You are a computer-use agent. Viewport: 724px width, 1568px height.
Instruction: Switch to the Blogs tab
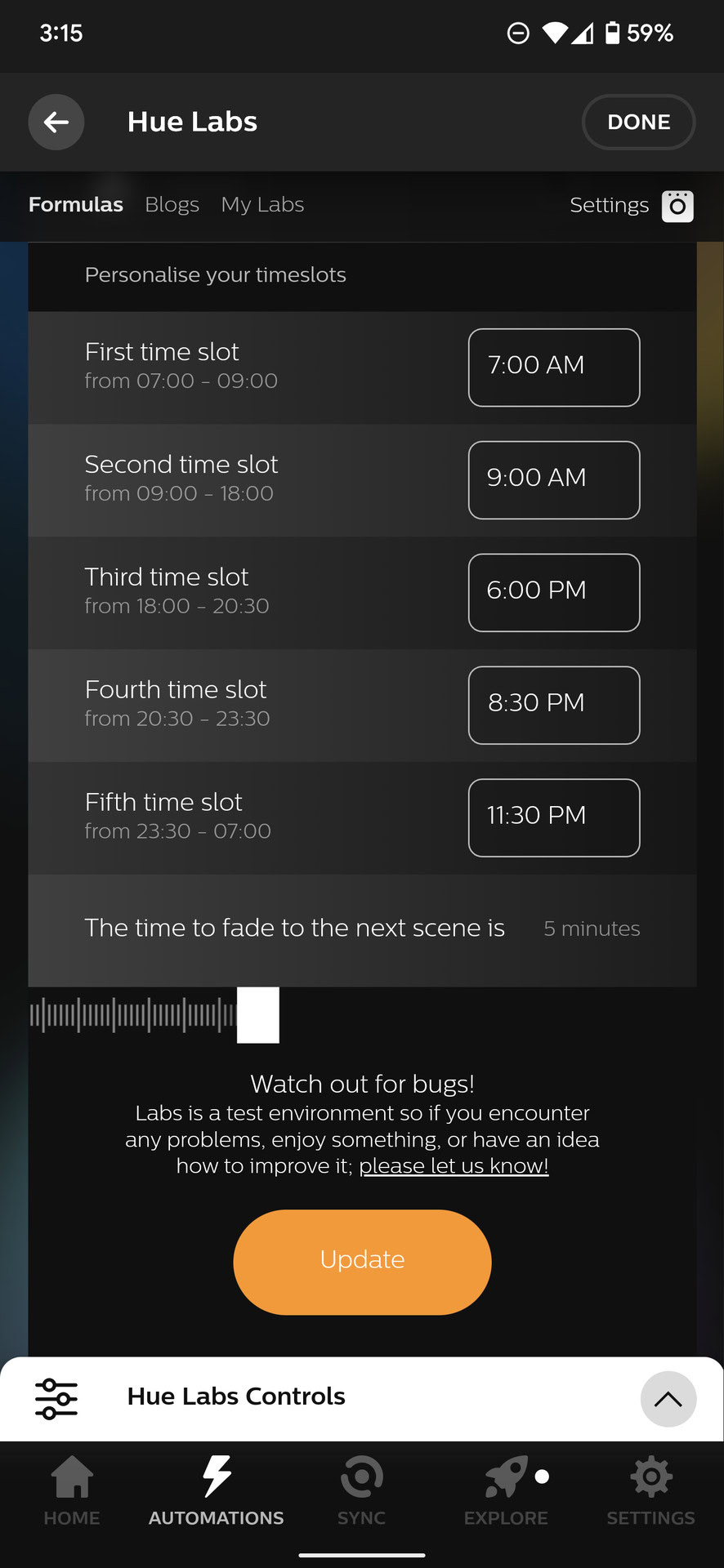click(172, 204)
